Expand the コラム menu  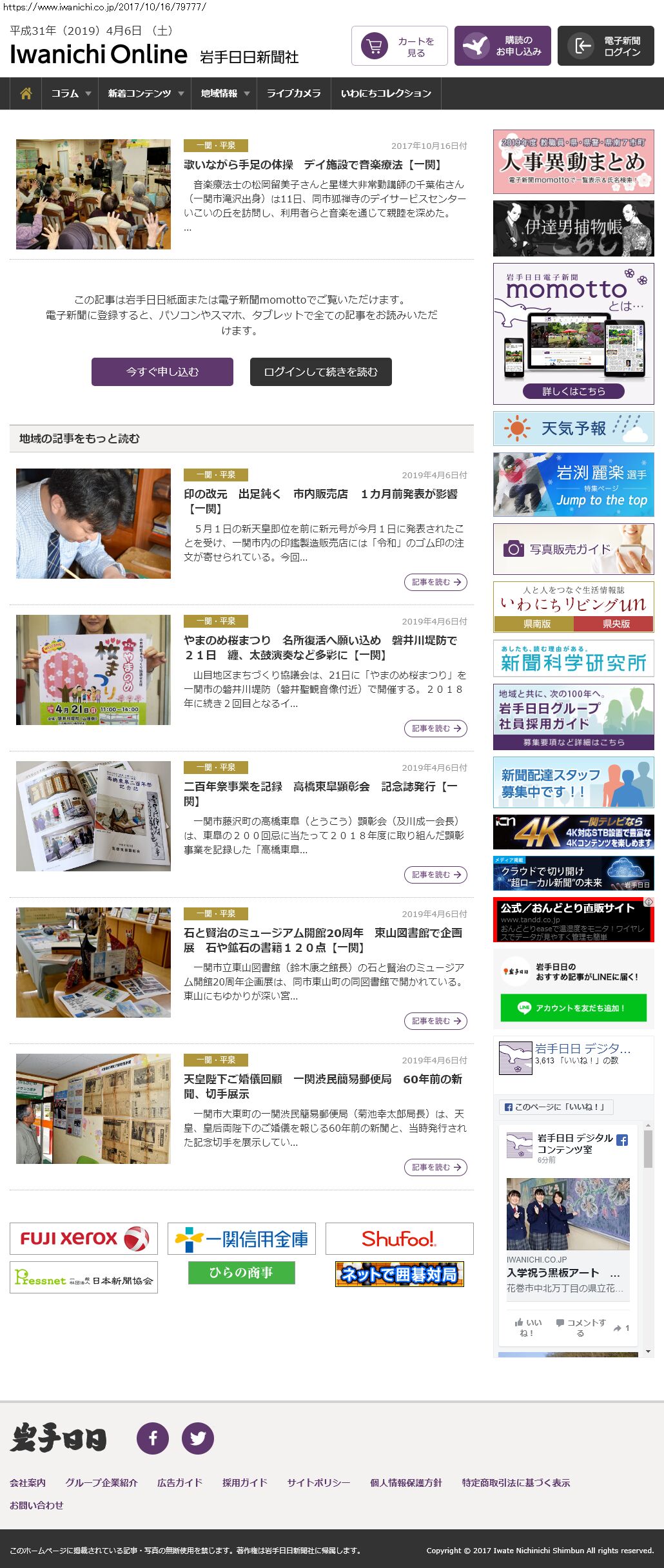click(70, 93)
